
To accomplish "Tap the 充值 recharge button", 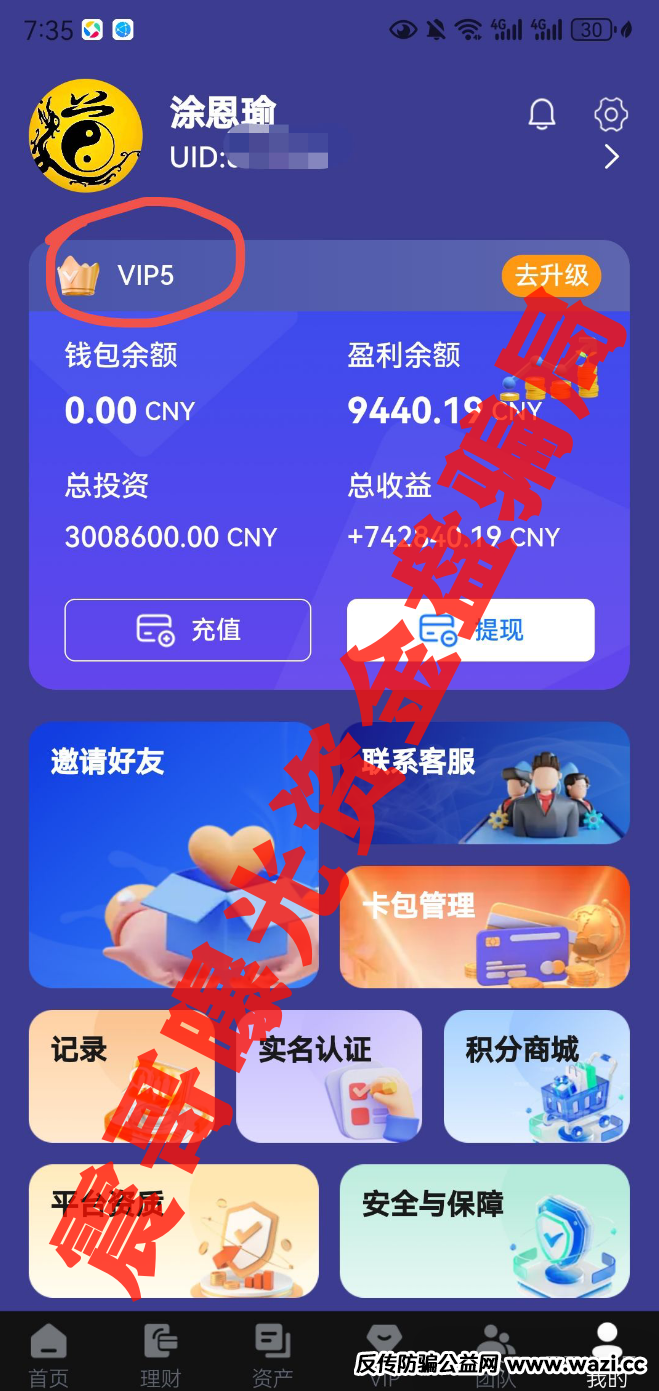I will tap(188, 630).
